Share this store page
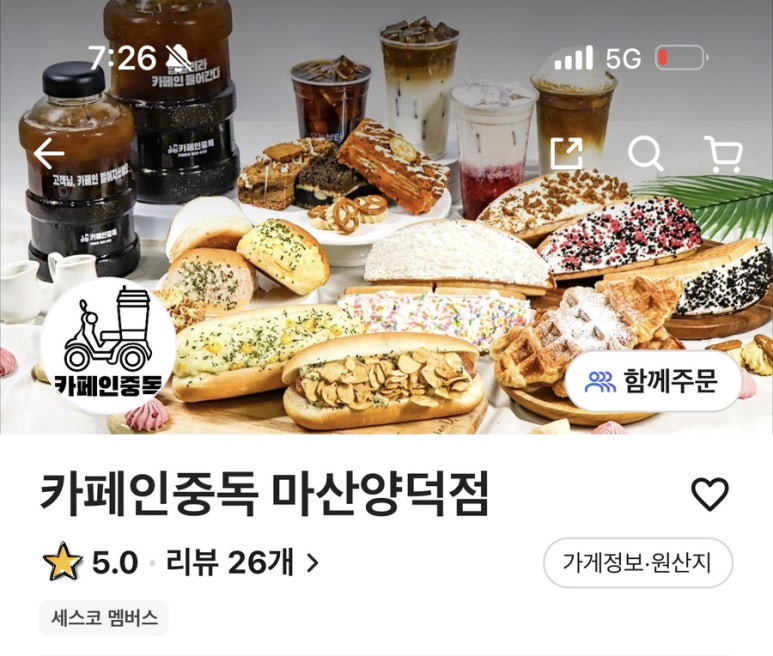773x656 pixels. [566, 153]
